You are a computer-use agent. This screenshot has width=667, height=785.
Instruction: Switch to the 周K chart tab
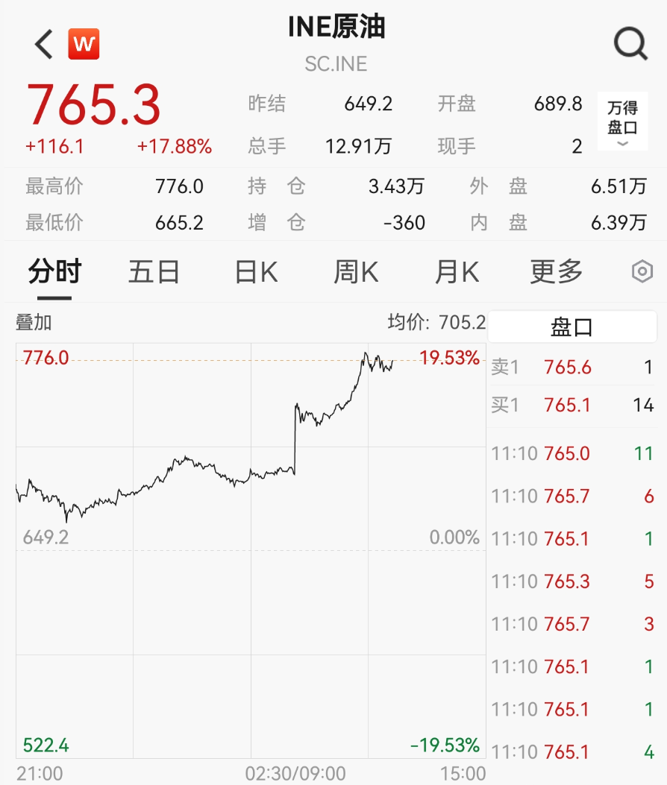[356, 271]
